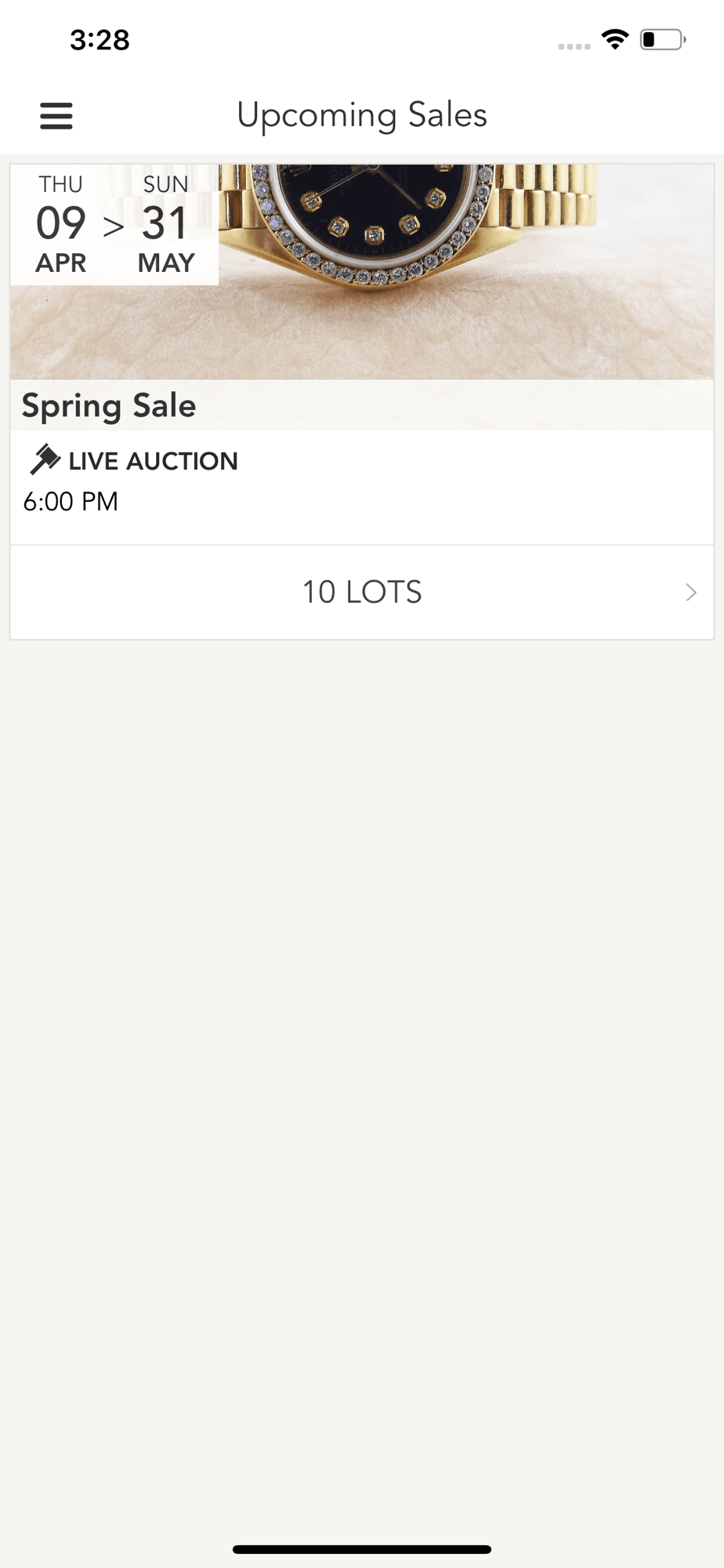View the 10 LOTS list
724x1568 pixels.
point(361,592)
